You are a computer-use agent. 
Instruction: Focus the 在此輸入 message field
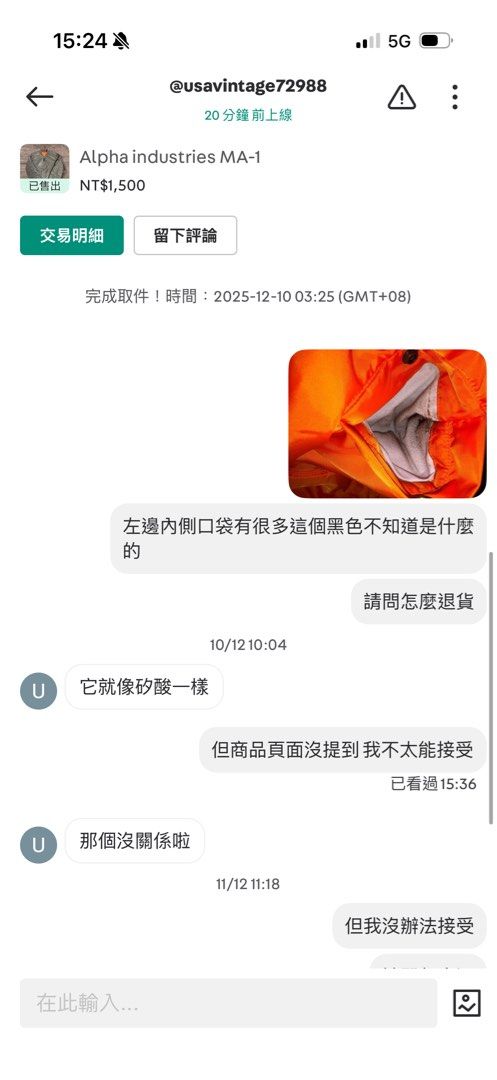(x=228, y=1003)
